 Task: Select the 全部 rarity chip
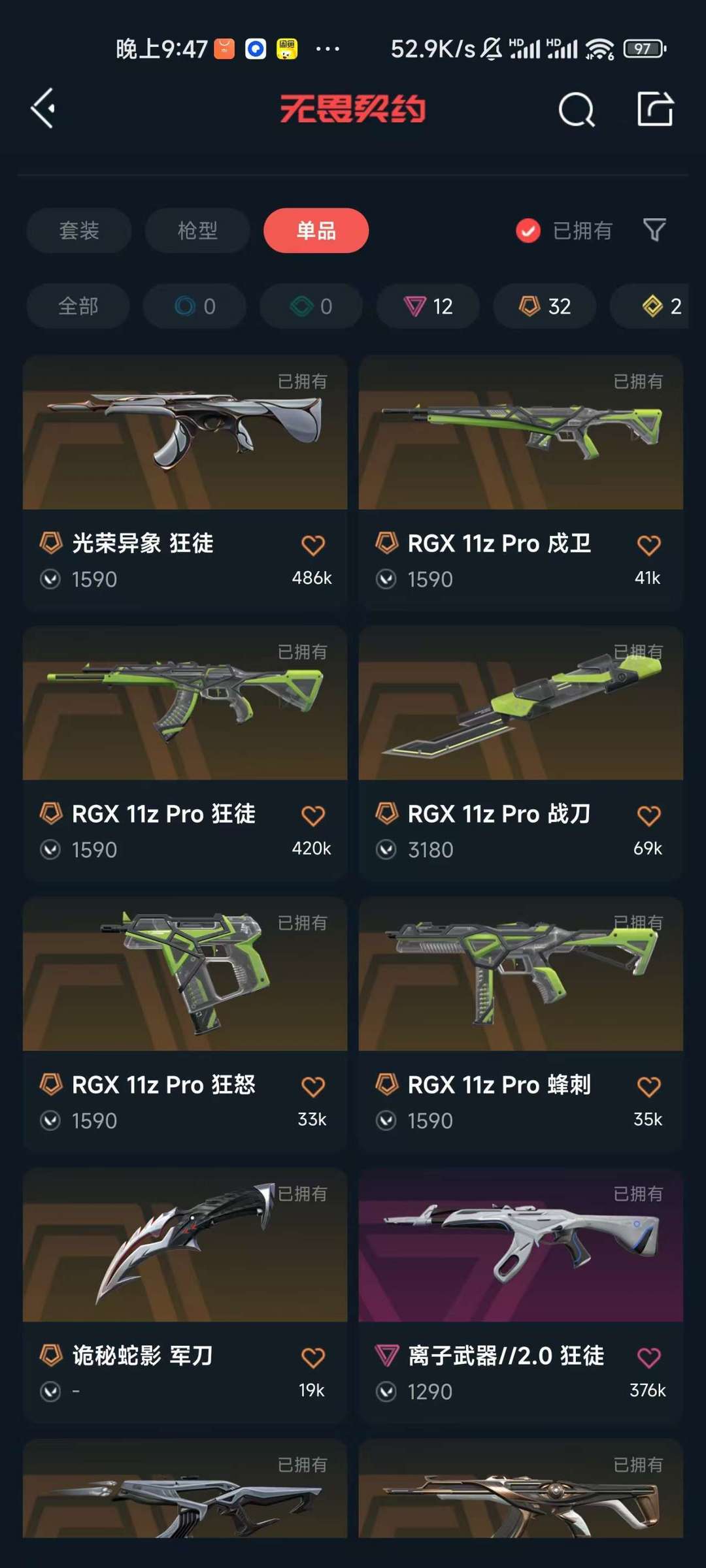[x=78, y=306]
